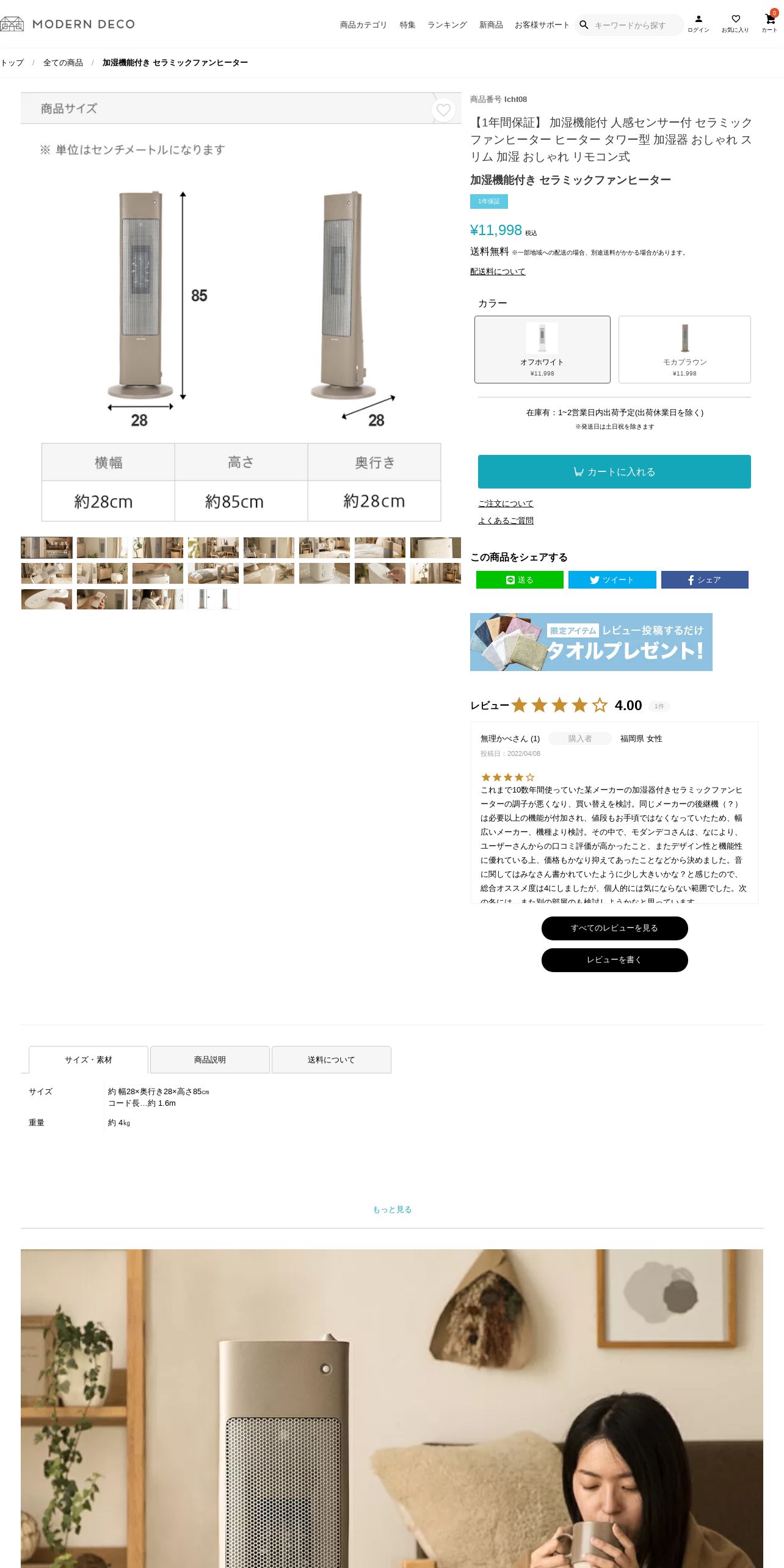
Task: Share on Facebook with シェア button
Action: coord(705,579)
